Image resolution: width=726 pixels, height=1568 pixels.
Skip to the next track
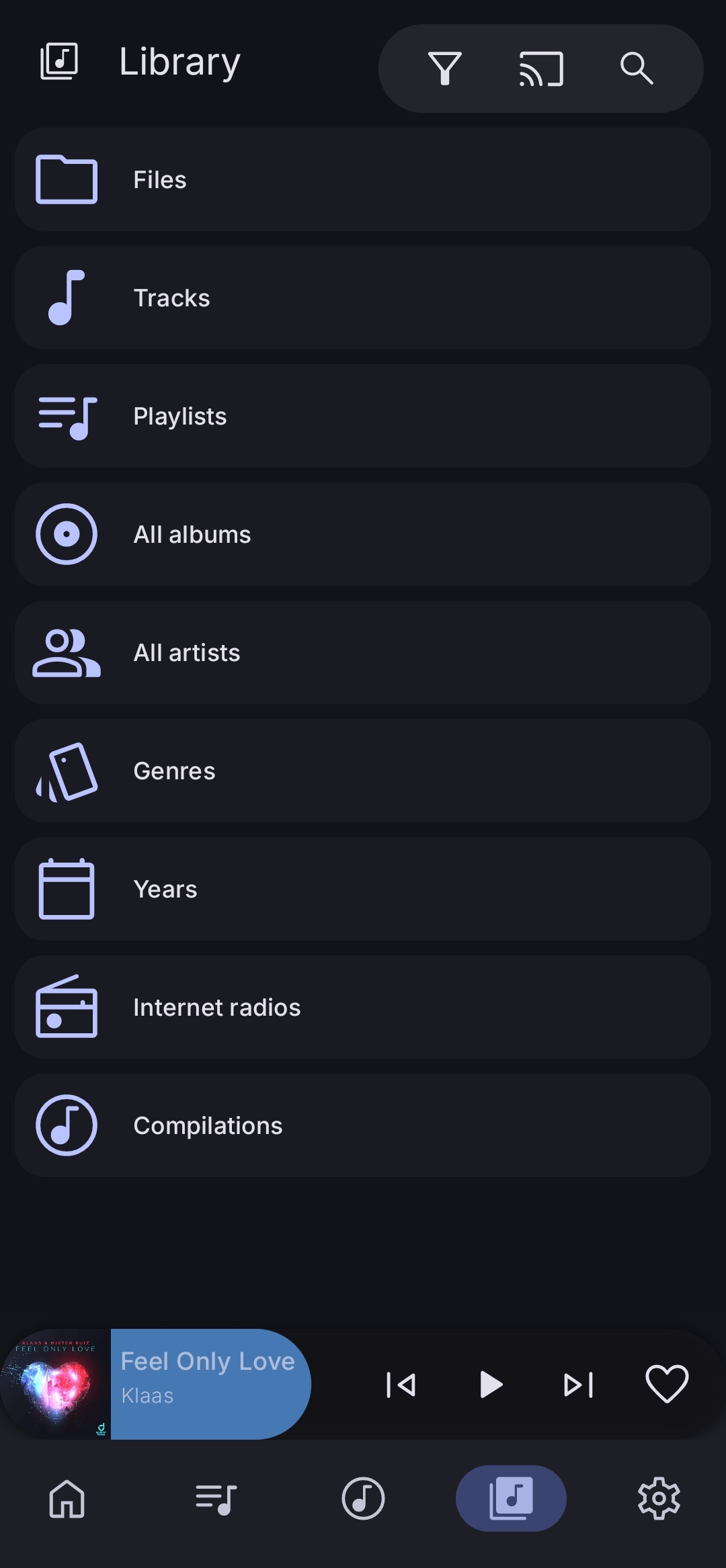(578, 1385)
